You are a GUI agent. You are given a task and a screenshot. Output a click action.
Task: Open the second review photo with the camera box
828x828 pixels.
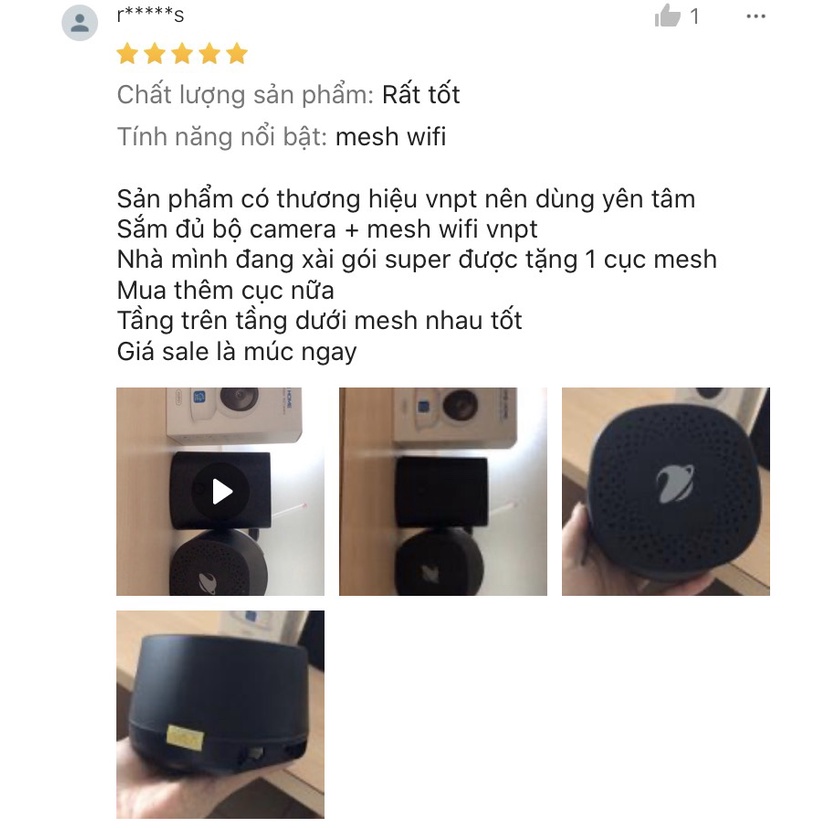coord(443,491)
